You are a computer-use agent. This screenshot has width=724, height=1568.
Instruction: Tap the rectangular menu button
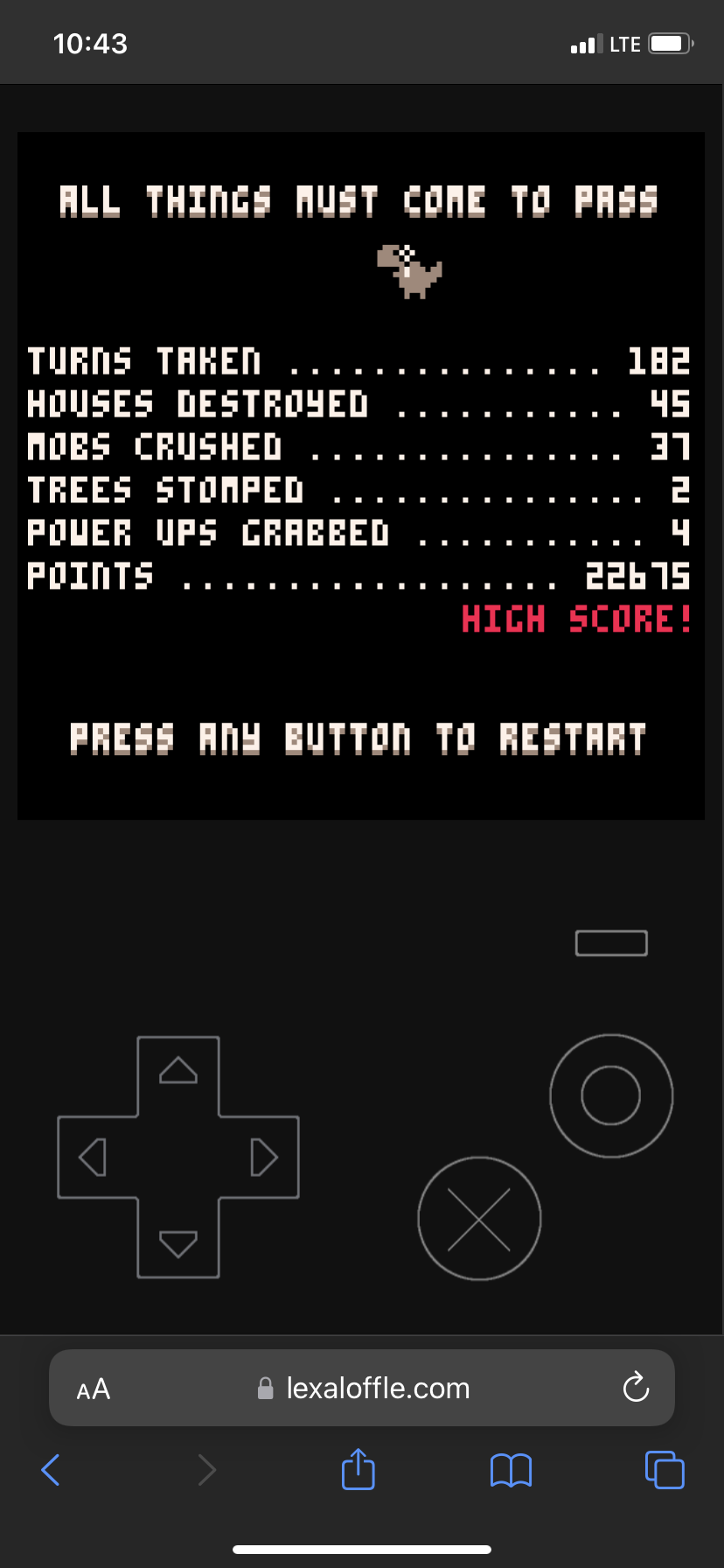pyautogui.click(x=611, y=943)
